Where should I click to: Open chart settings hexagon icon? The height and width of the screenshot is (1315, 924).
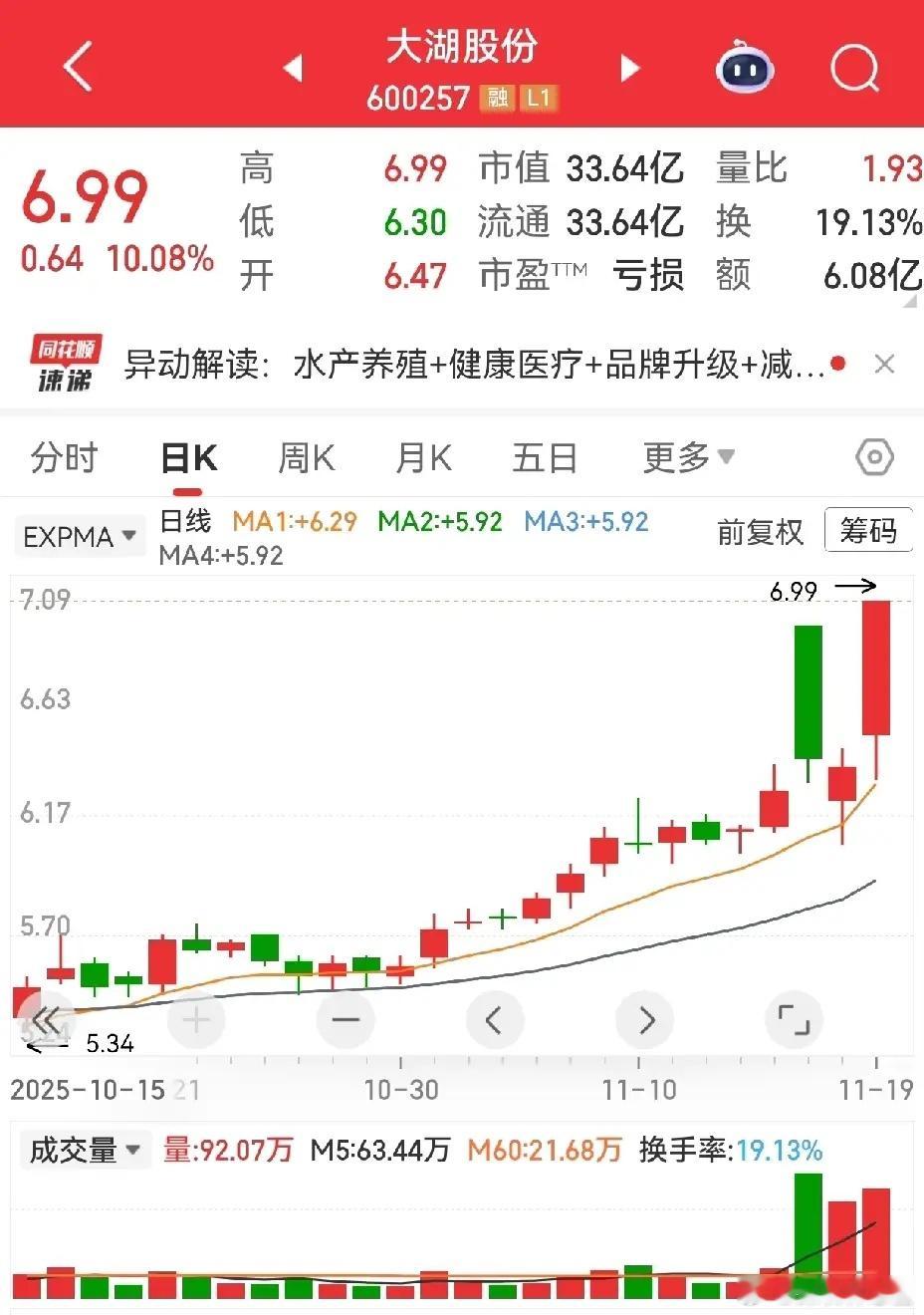click(x=874, y=458)
